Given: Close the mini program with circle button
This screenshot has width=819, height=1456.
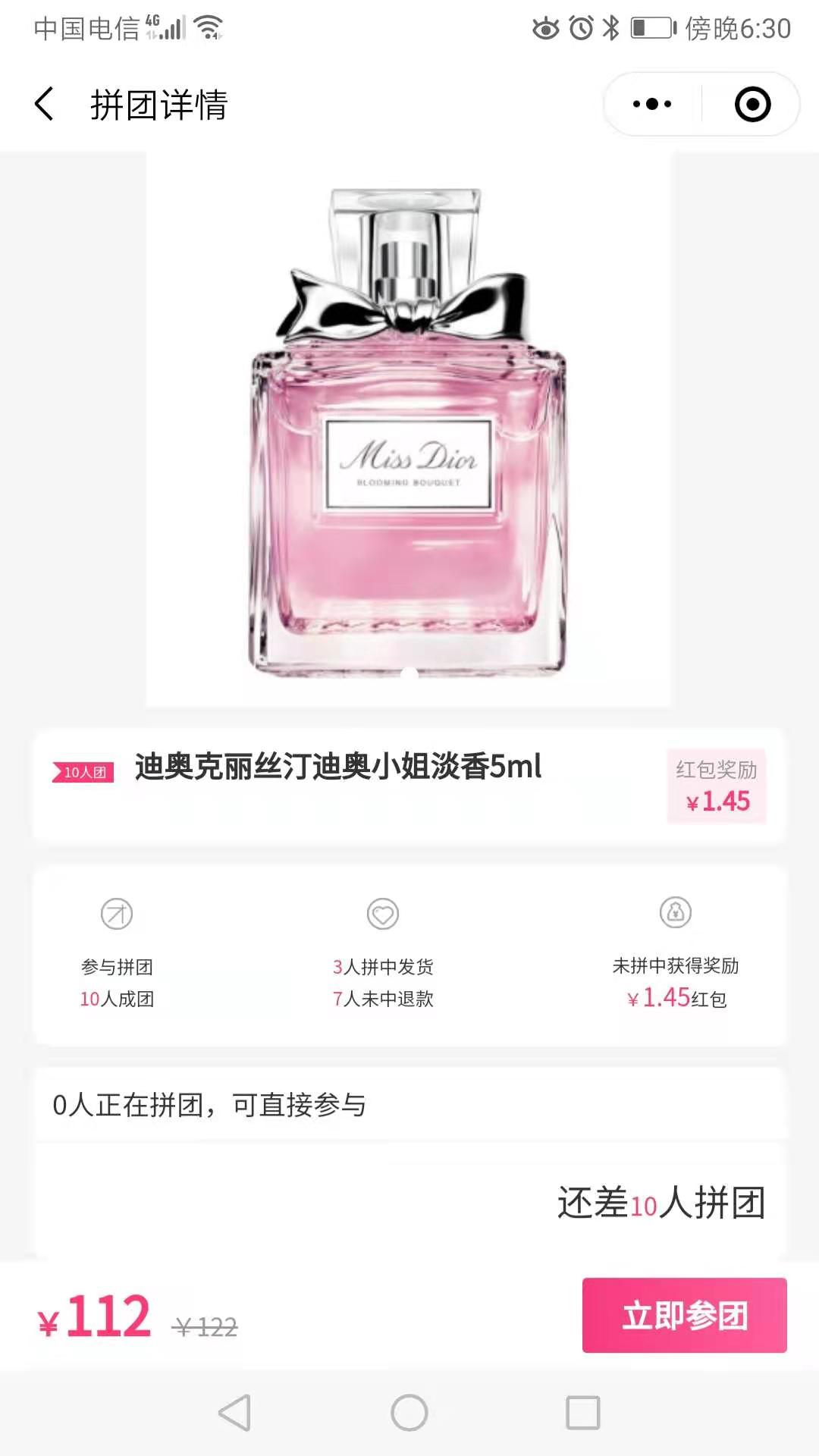Looking at the screenshot, I should [752, 104].
